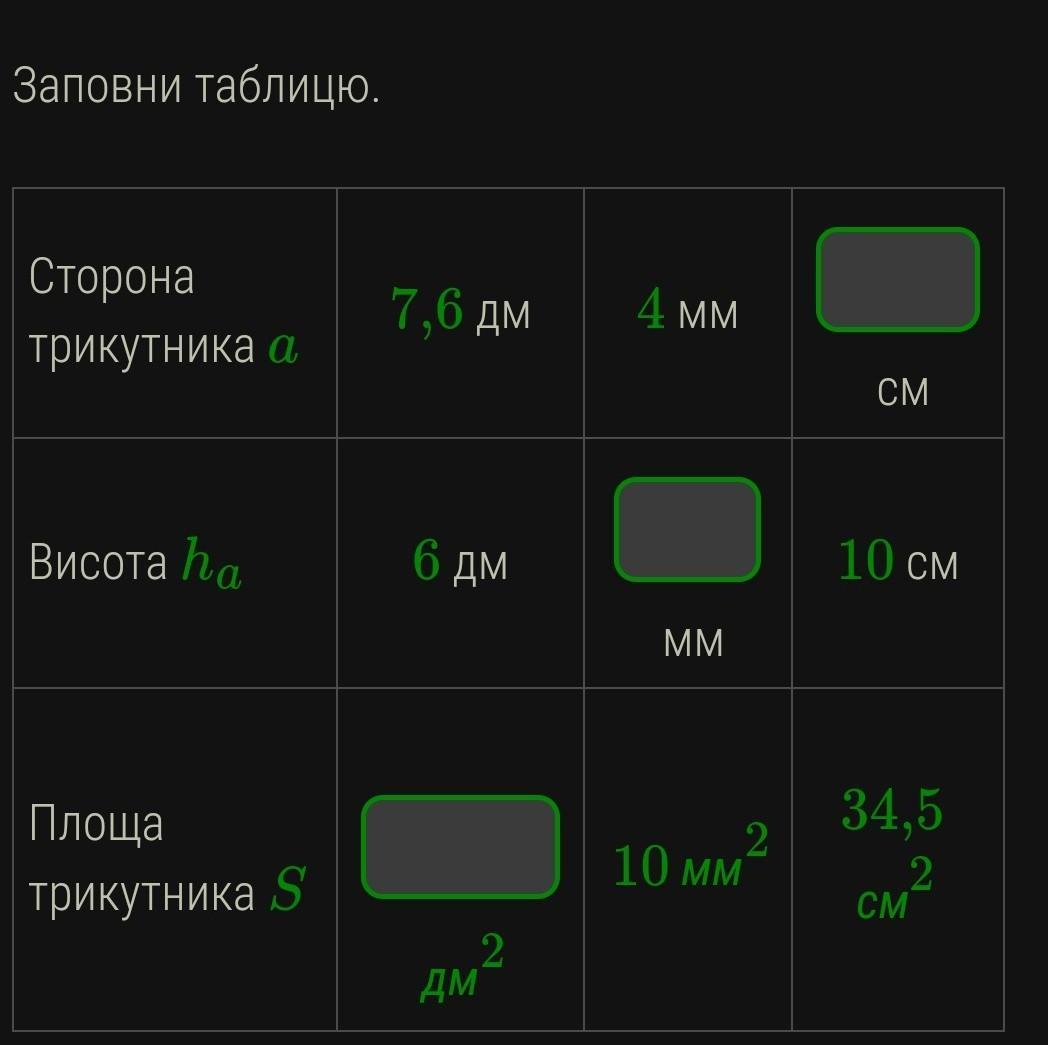Focus the area S input field in дм²
This screenshot has width=1048, height=1045.
click(460, 847)
